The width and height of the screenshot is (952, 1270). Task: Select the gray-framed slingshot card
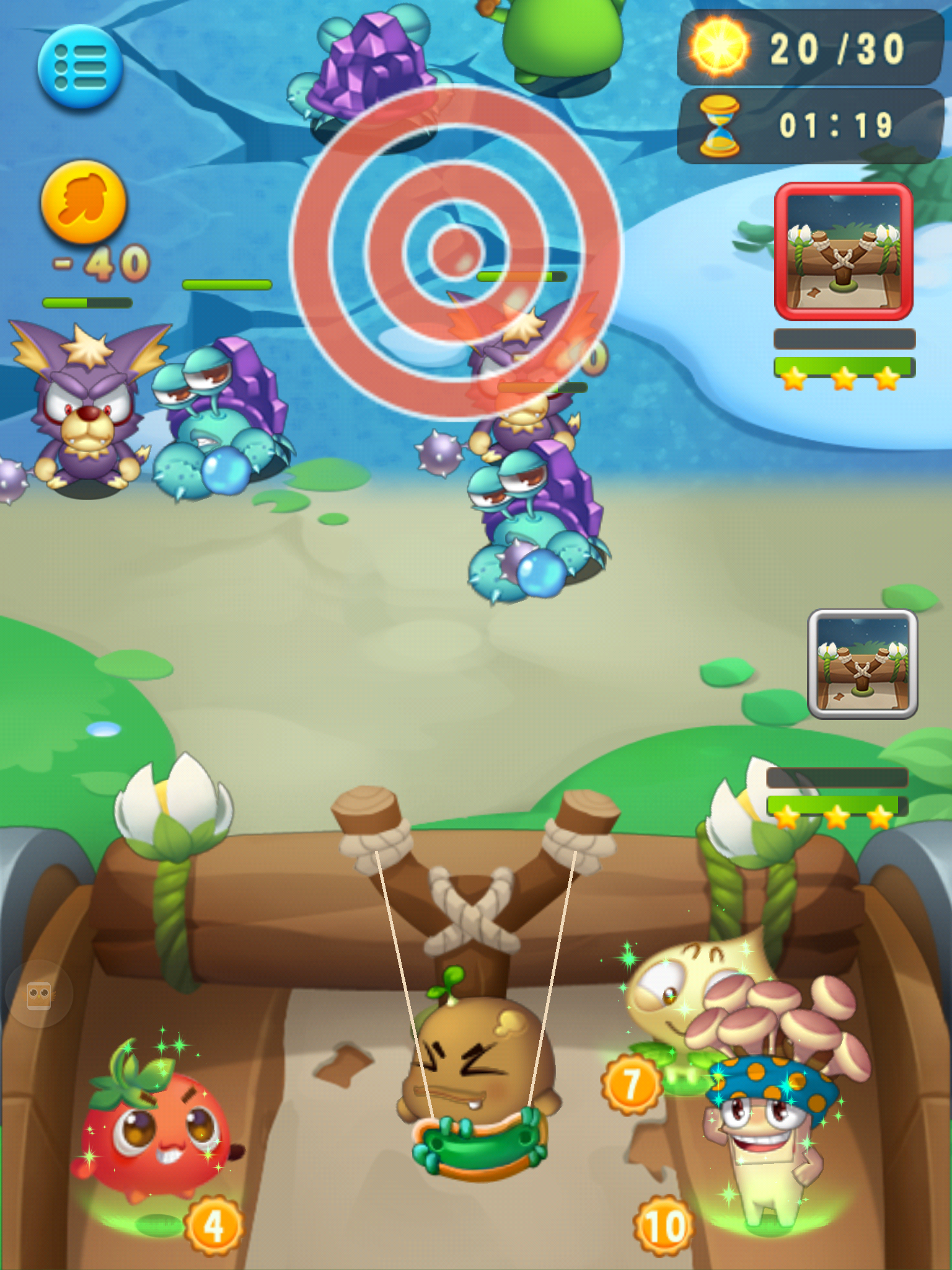862,664
